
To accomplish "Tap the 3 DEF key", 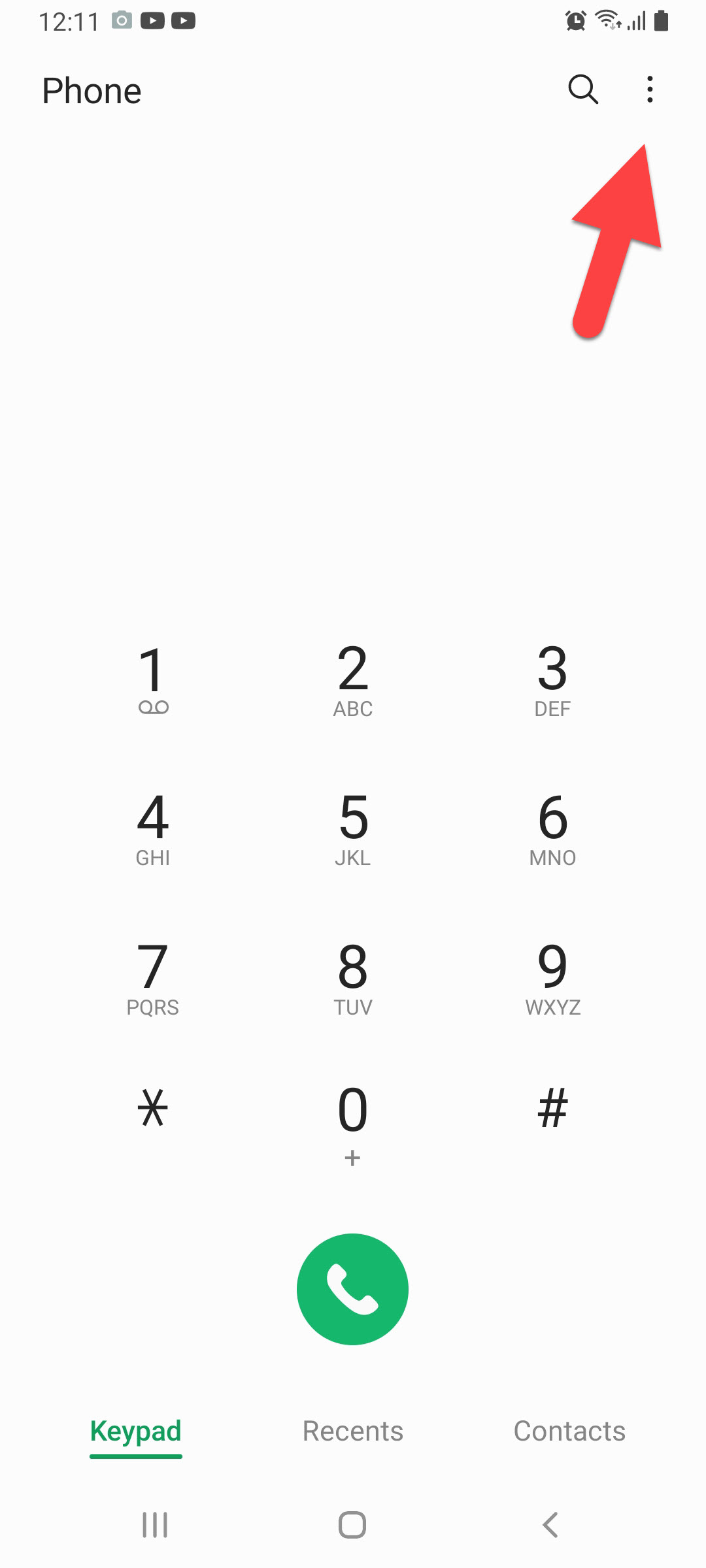I will tap(552, 679).
